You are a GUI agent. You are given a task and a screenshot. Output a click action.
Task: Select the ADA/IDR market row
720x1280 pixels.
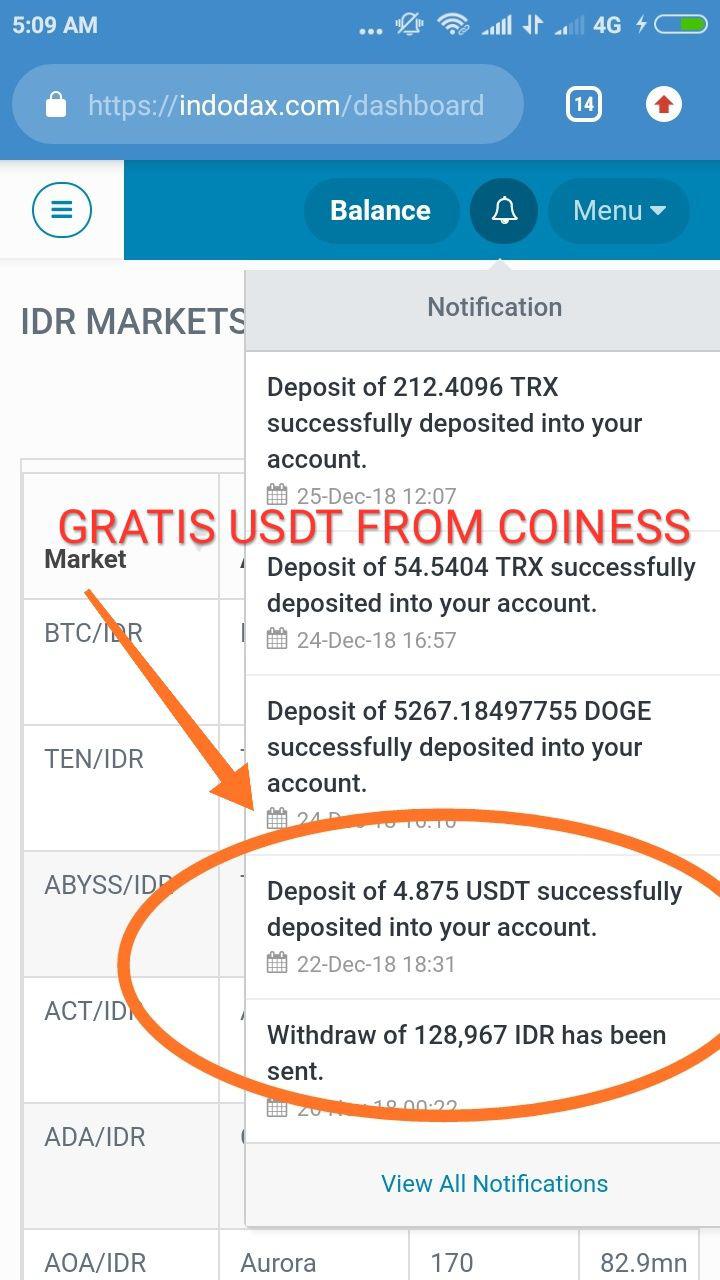[x=95, y=1137]
